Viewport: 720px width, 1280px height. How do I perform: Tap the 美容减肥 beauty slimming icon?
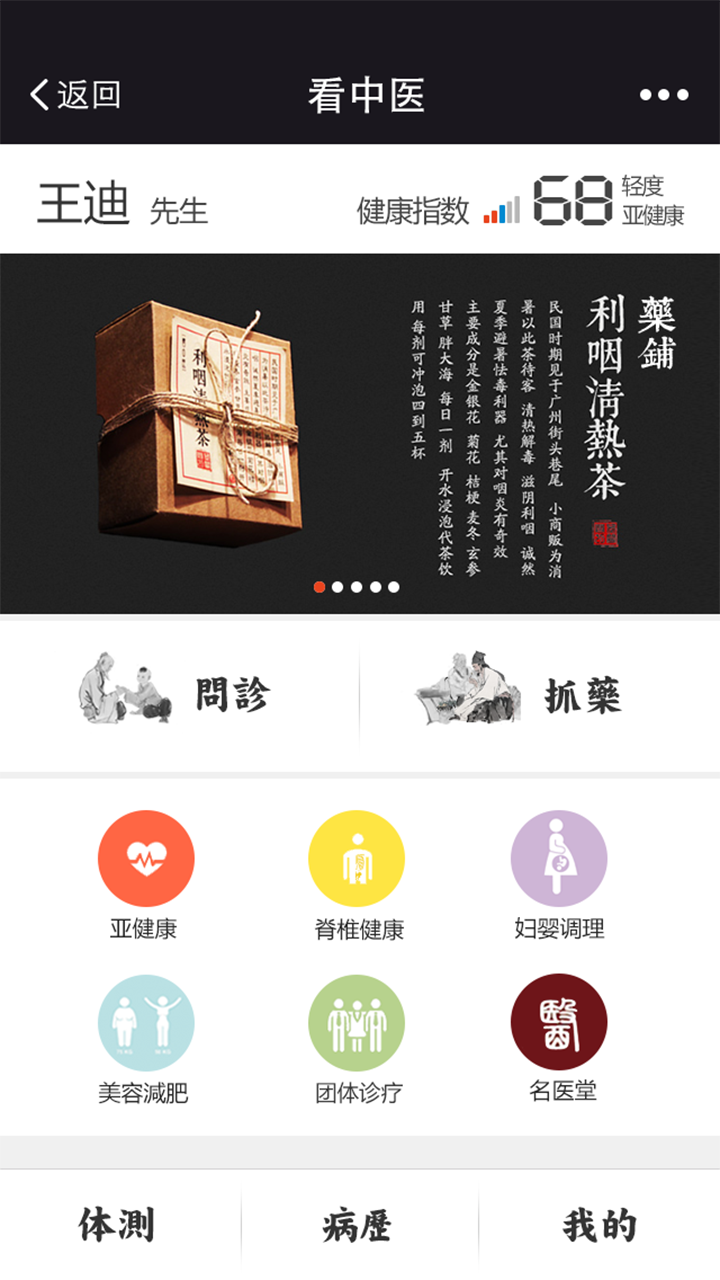coord(147,1022)
